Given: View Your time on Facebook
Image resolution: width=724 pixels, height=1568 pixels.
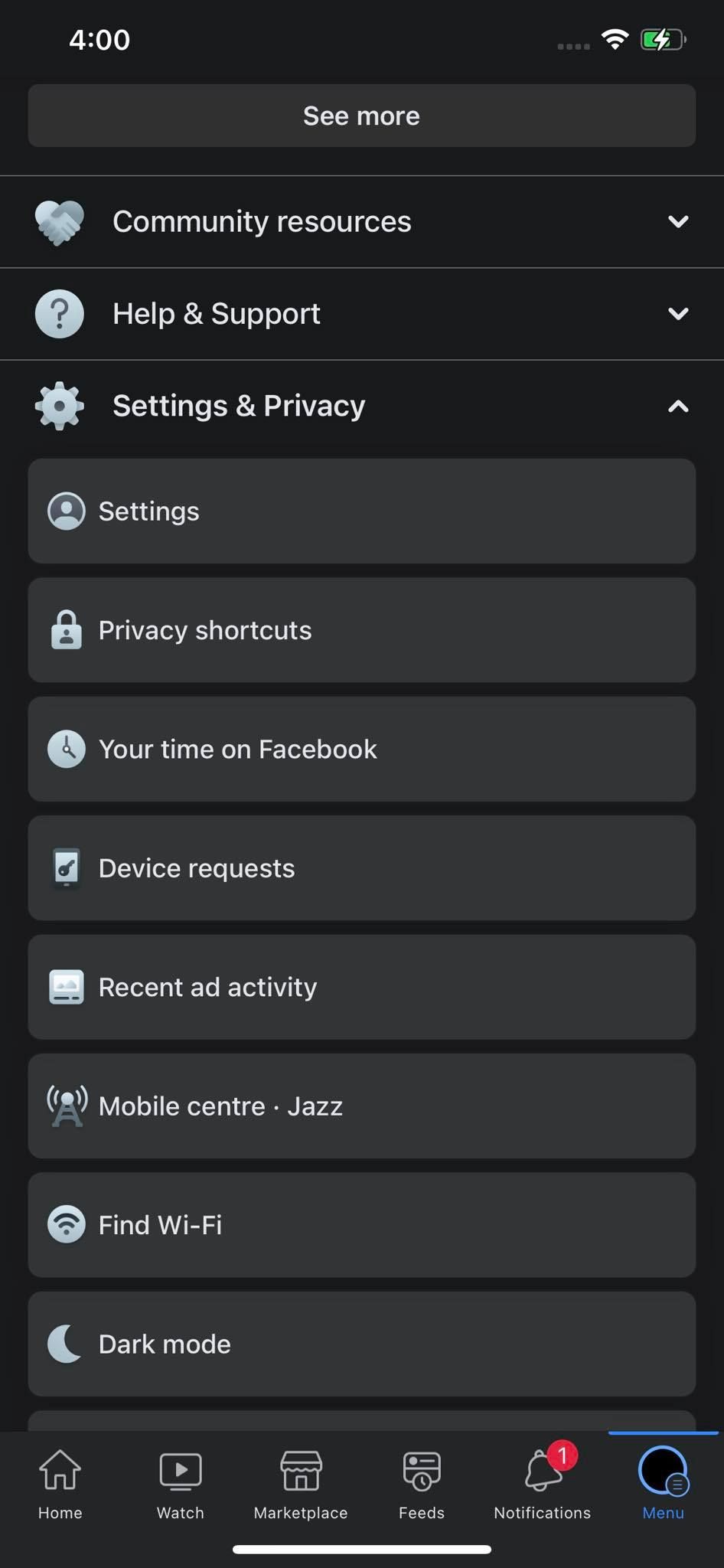Looking at the screenshot, I should 361,749.
